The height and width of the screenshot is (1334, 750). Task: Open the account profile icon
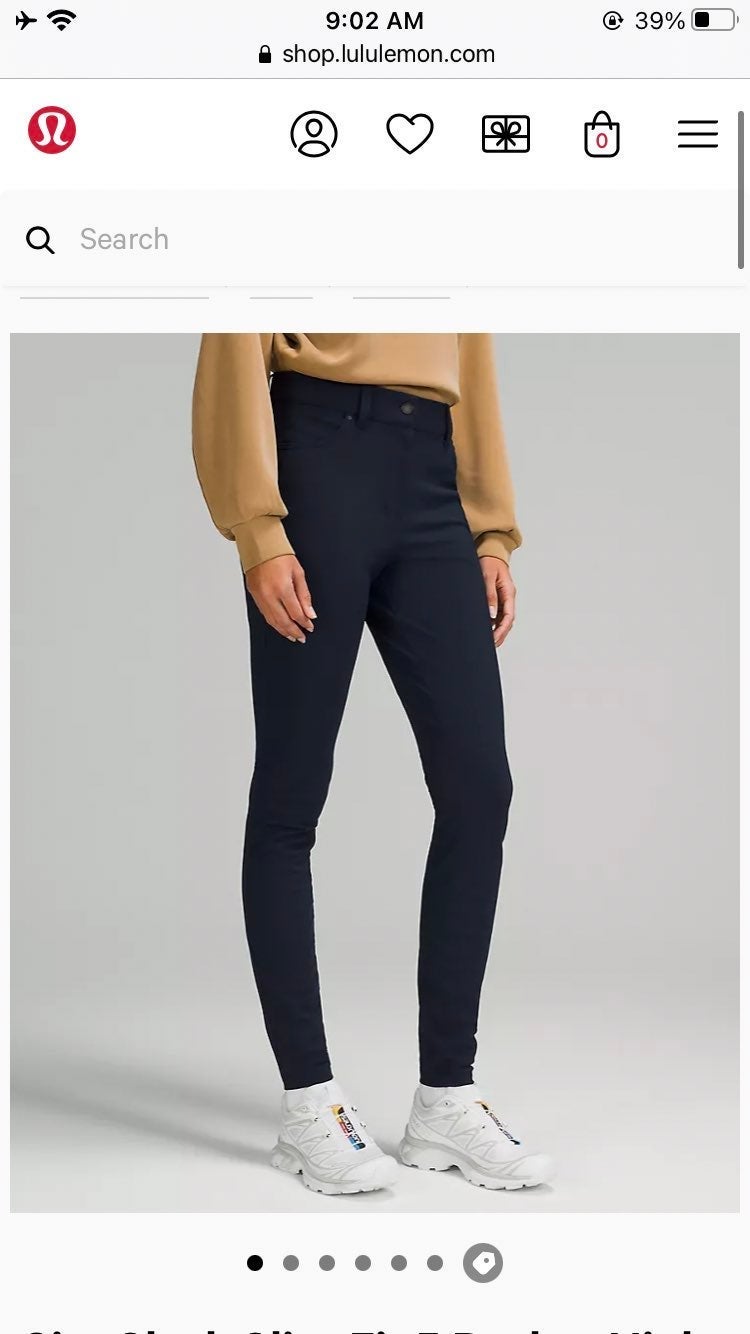pyautogui.click(x=314, y=134)
